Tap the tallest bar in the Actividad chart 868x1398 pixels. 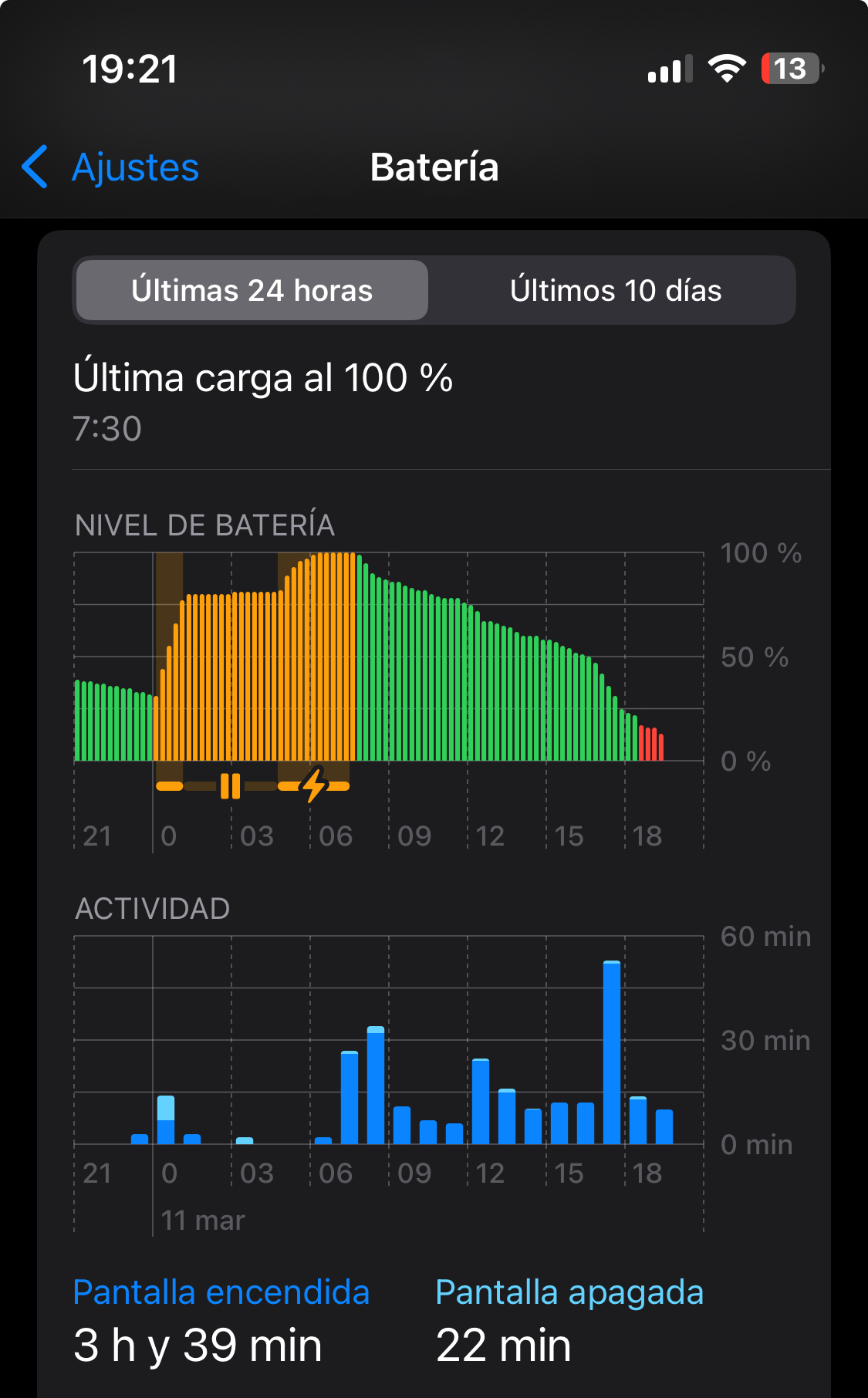(612, 1052)
